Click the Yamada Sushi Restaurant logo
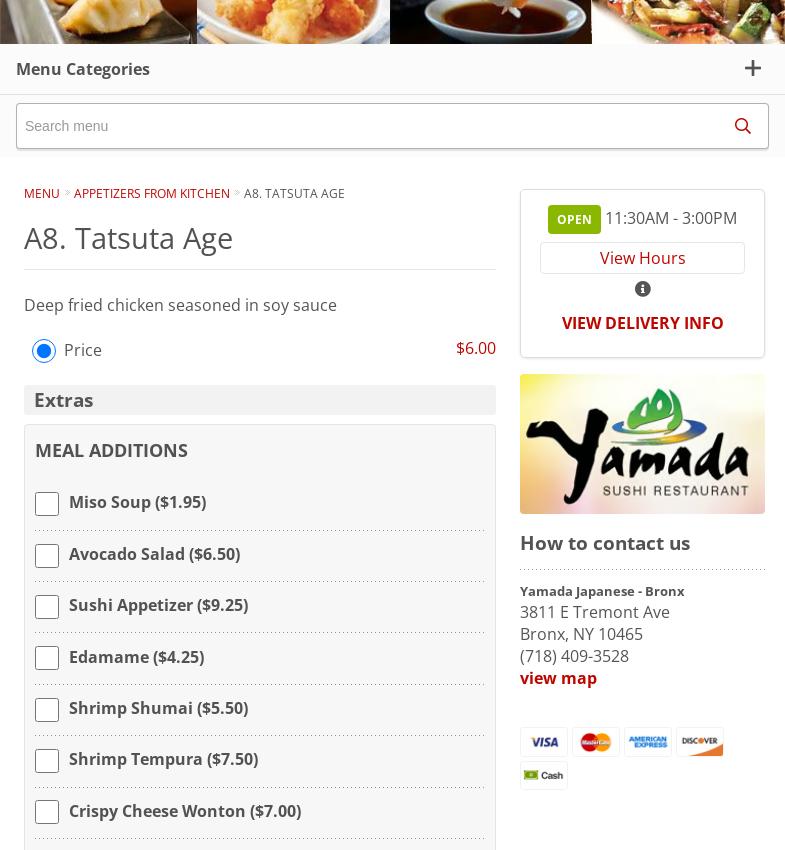This screenshot has width=785, height=850. 642,444
